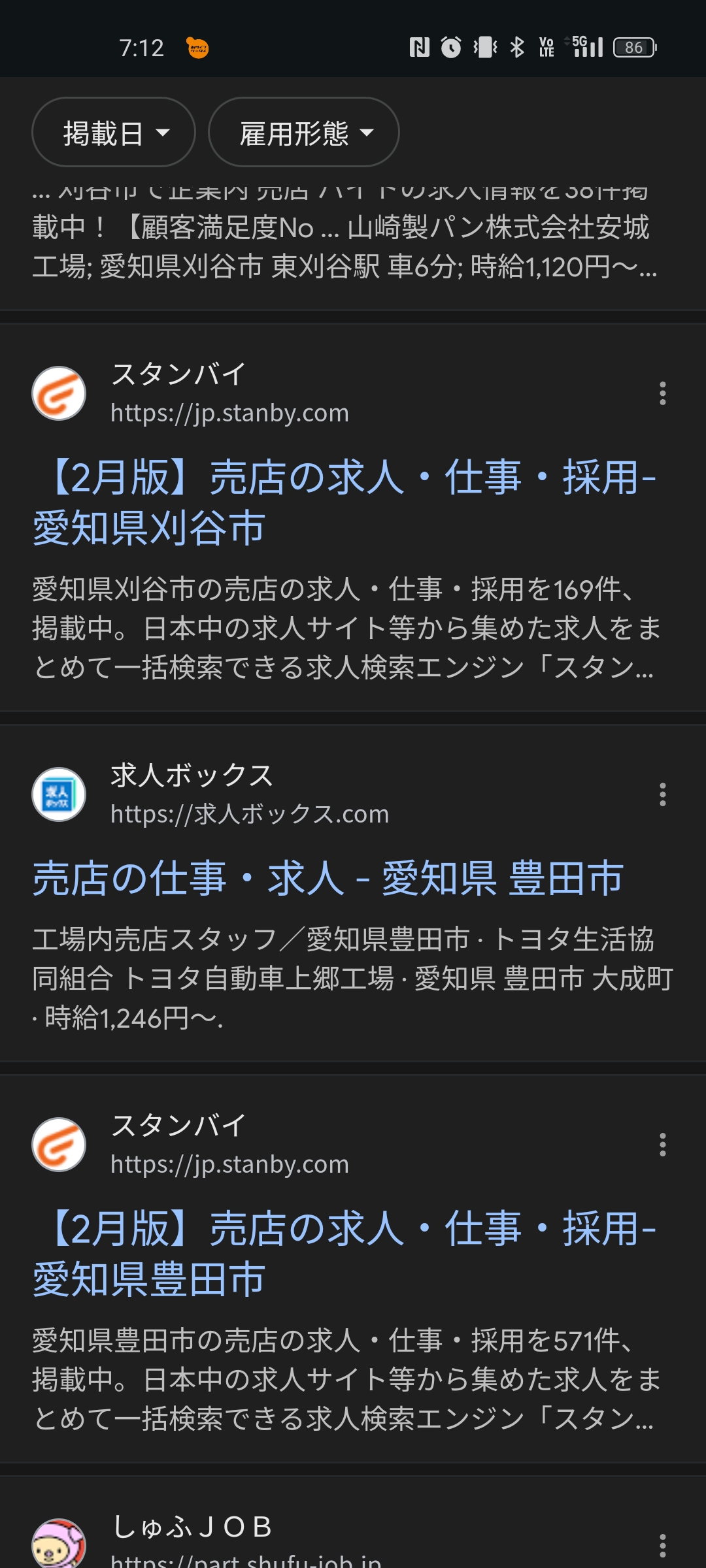Open the overflow menu for the 刈谷市 スタンバイ result
The height and width of the screenshot is (1568, 706).
pyautogui.click(x=663, y=393)
